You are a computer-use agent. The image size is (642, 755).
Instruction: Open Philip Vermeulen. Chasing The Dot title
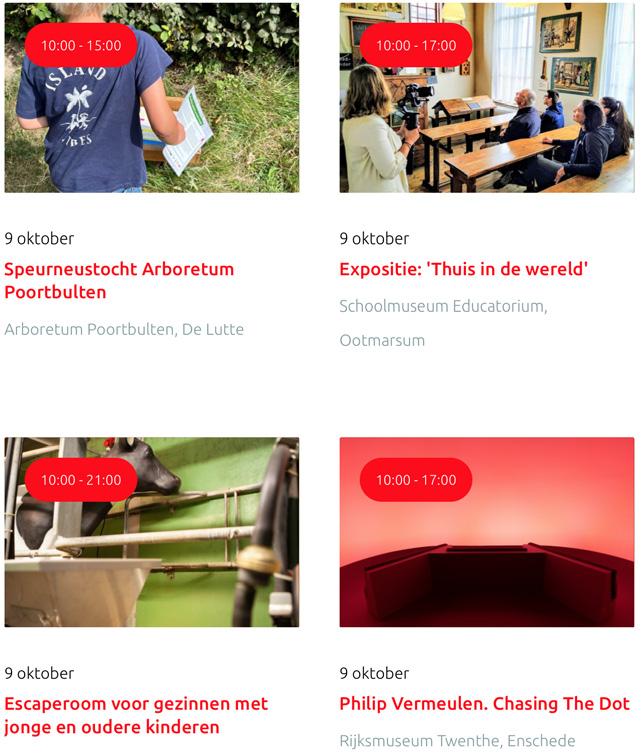point(485,704)
